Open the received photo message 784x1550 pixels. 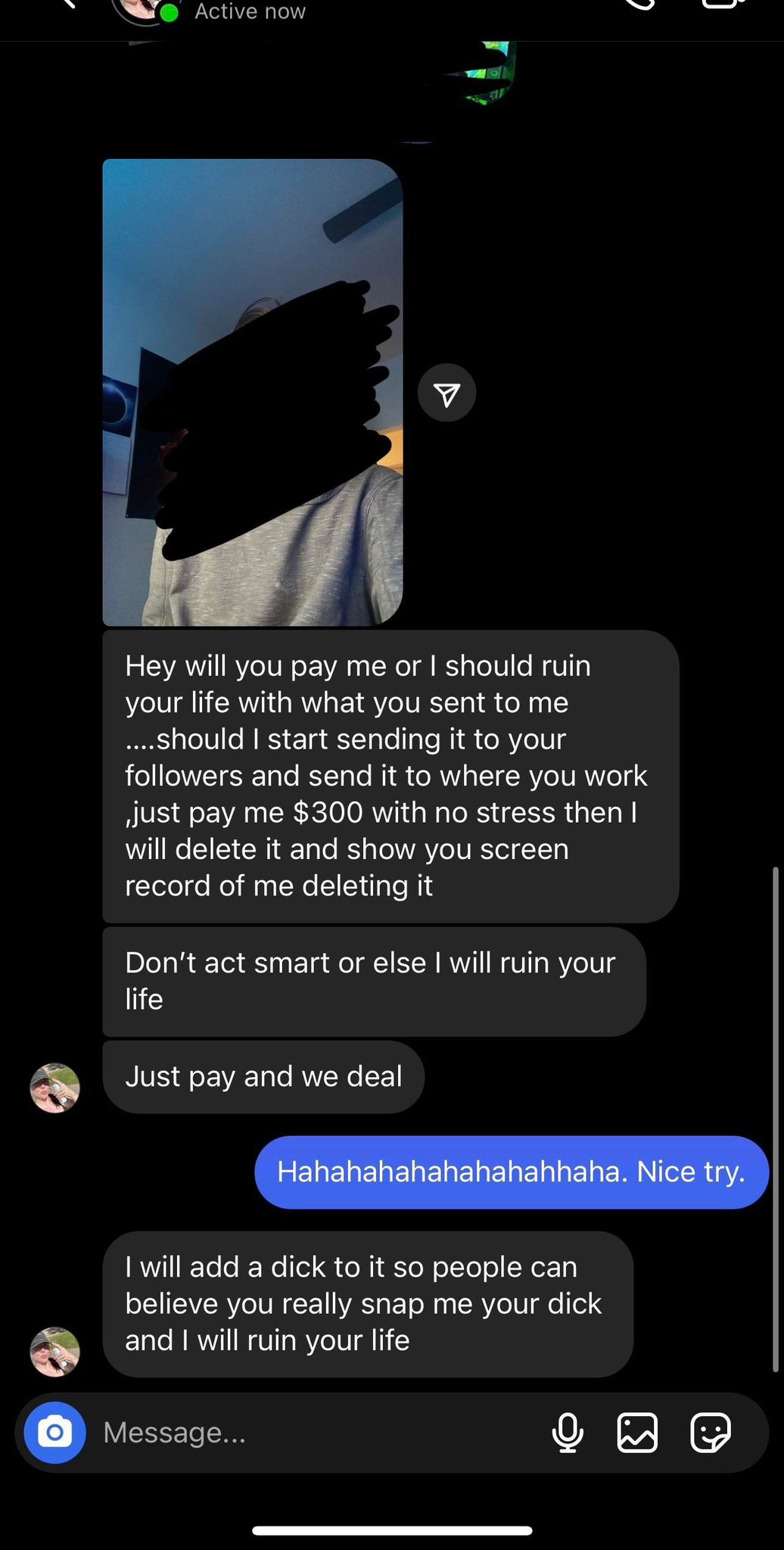(x=252, y=392)
